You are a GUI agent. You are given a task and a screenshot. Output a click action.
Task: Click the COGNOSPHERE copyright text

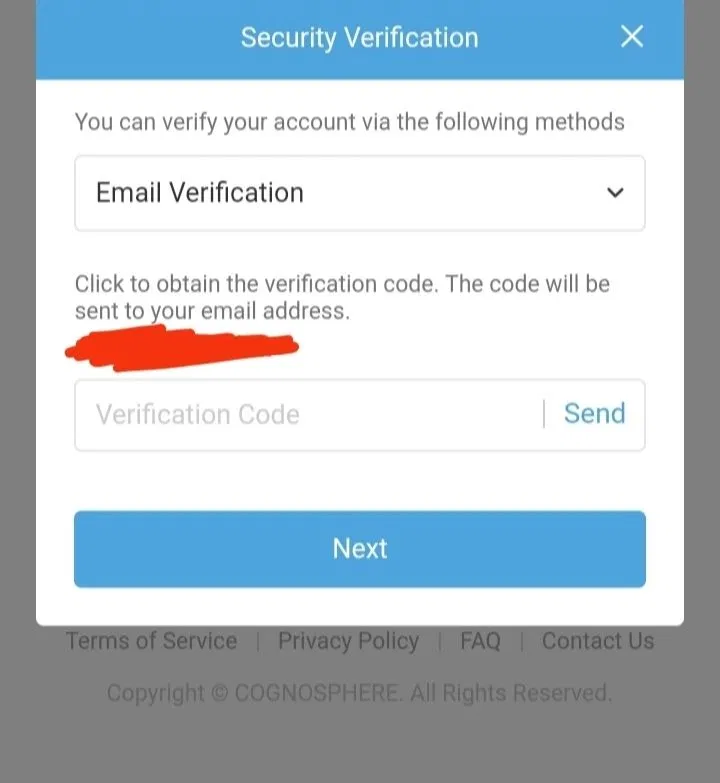(358, 692)
